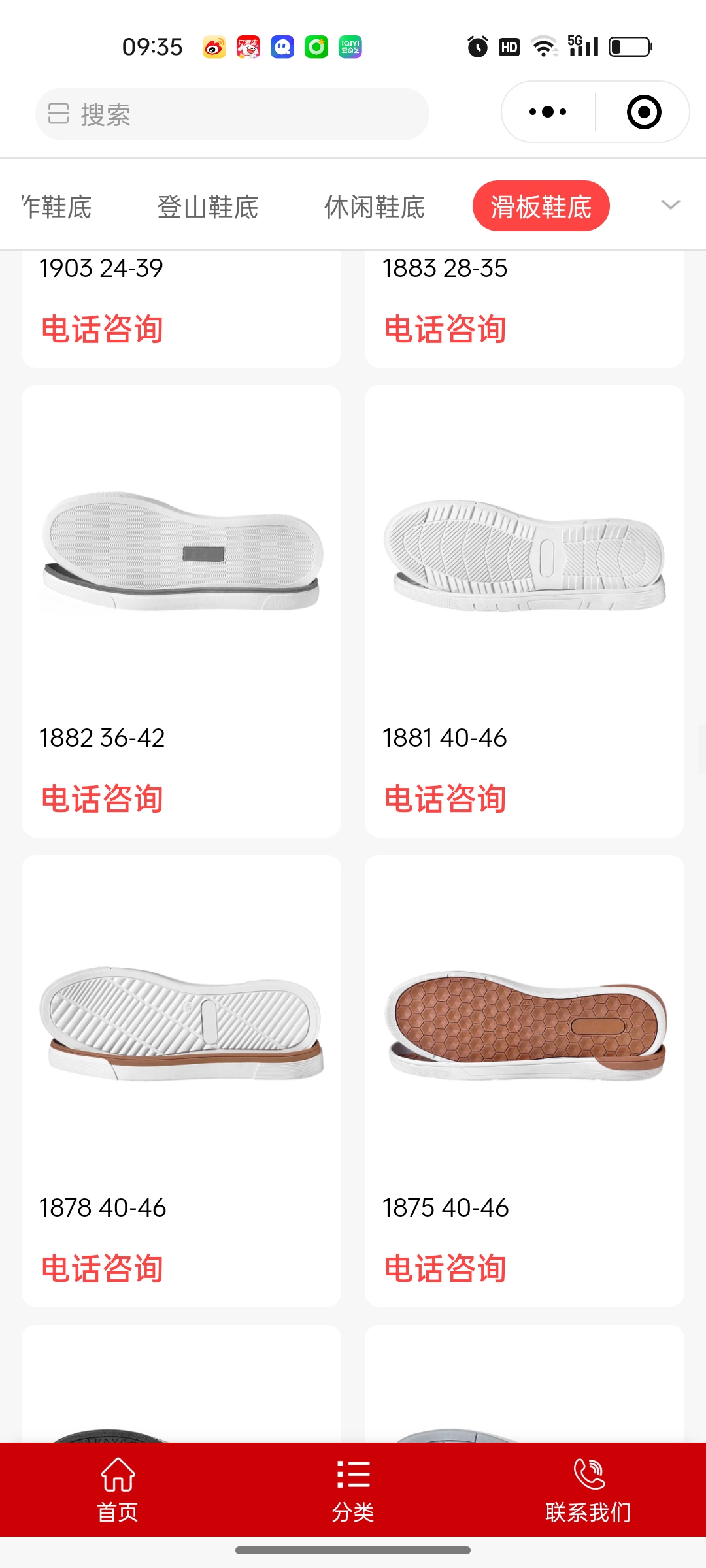
Task: Go to the 首页 home tab
Action: click(118, 1489)
